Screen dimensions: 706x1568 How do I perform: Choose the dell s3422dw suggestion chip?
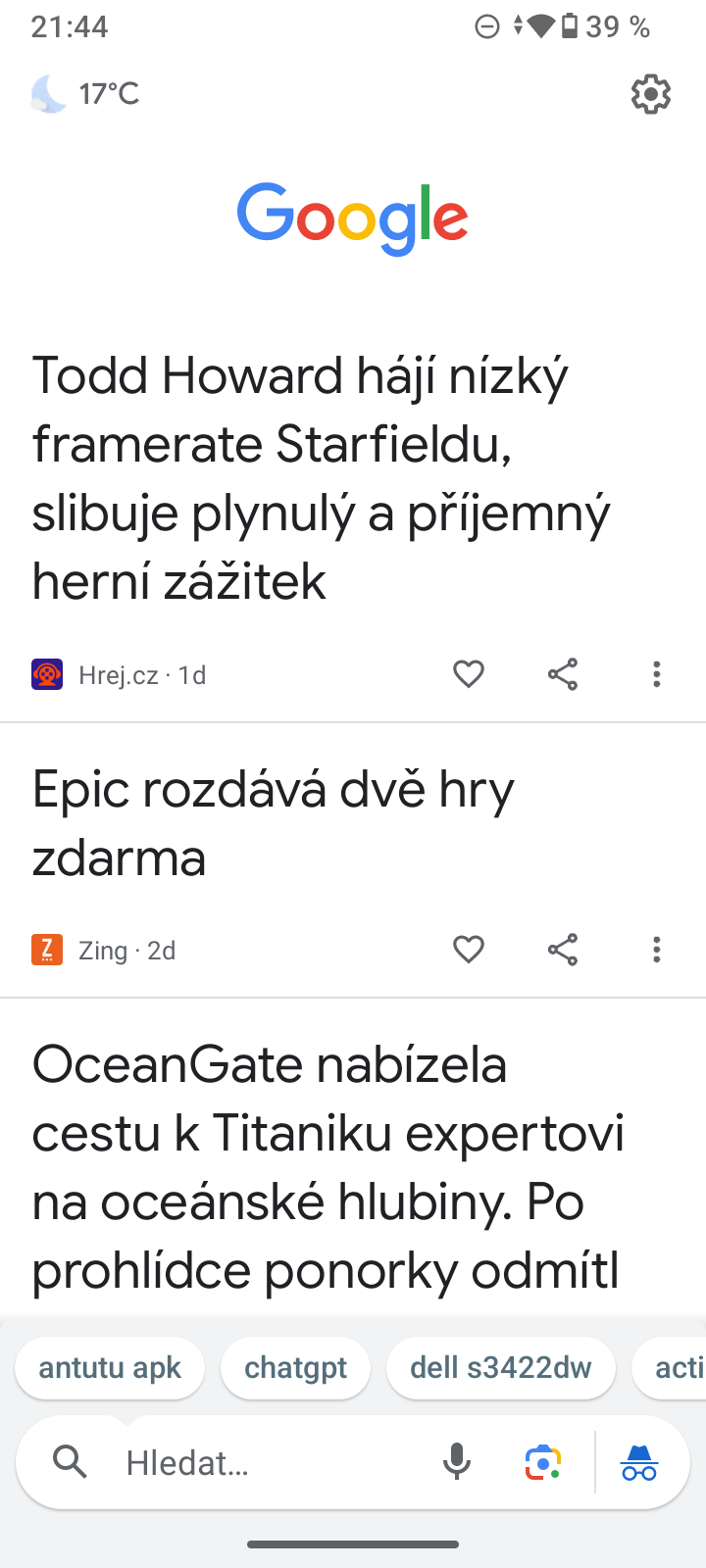click(x=500, y=1367)
